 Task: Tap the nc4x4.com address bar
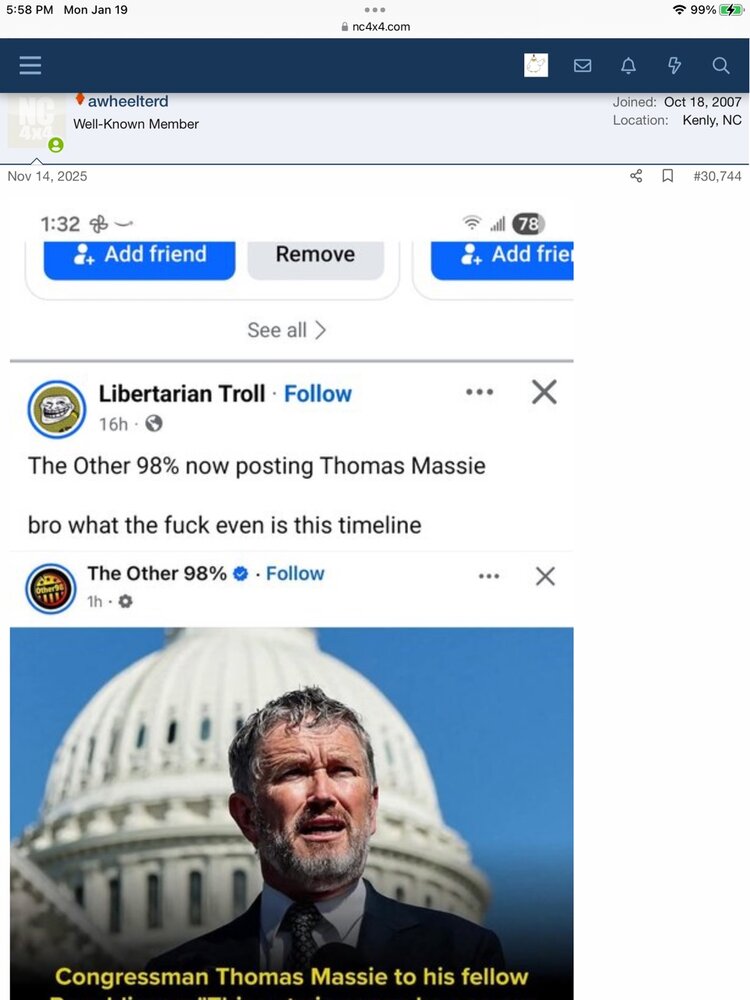(375, 27)
